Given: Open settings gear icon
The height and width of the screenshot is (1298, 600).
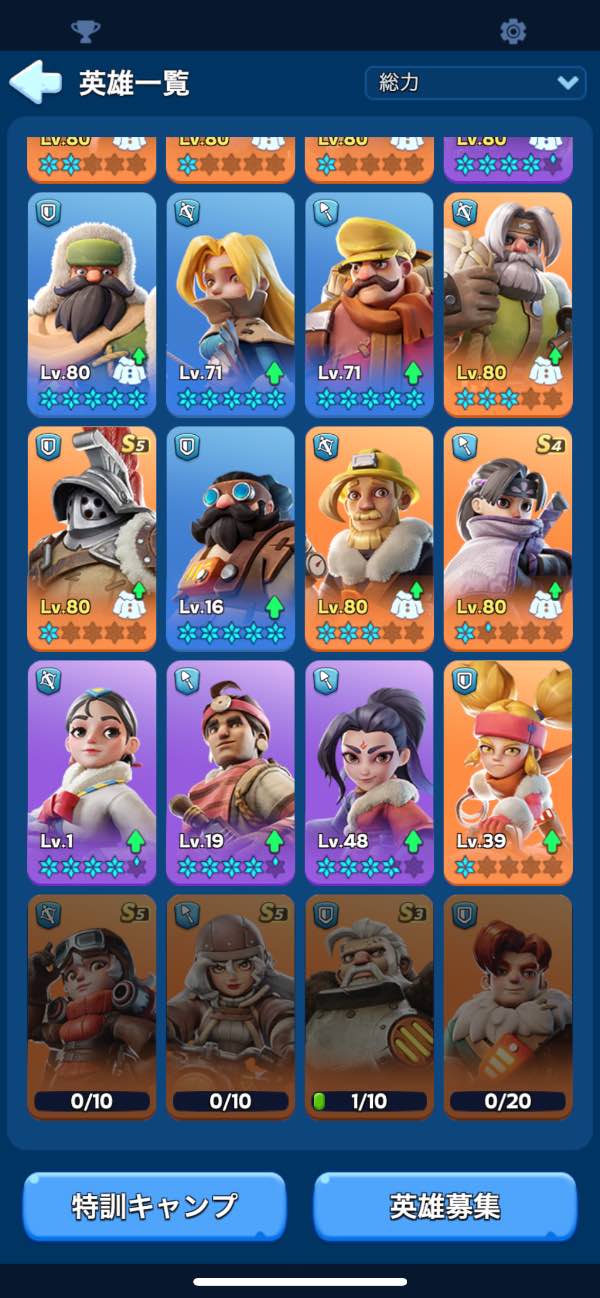Looking at the screenshot, I should pos(513,31).
